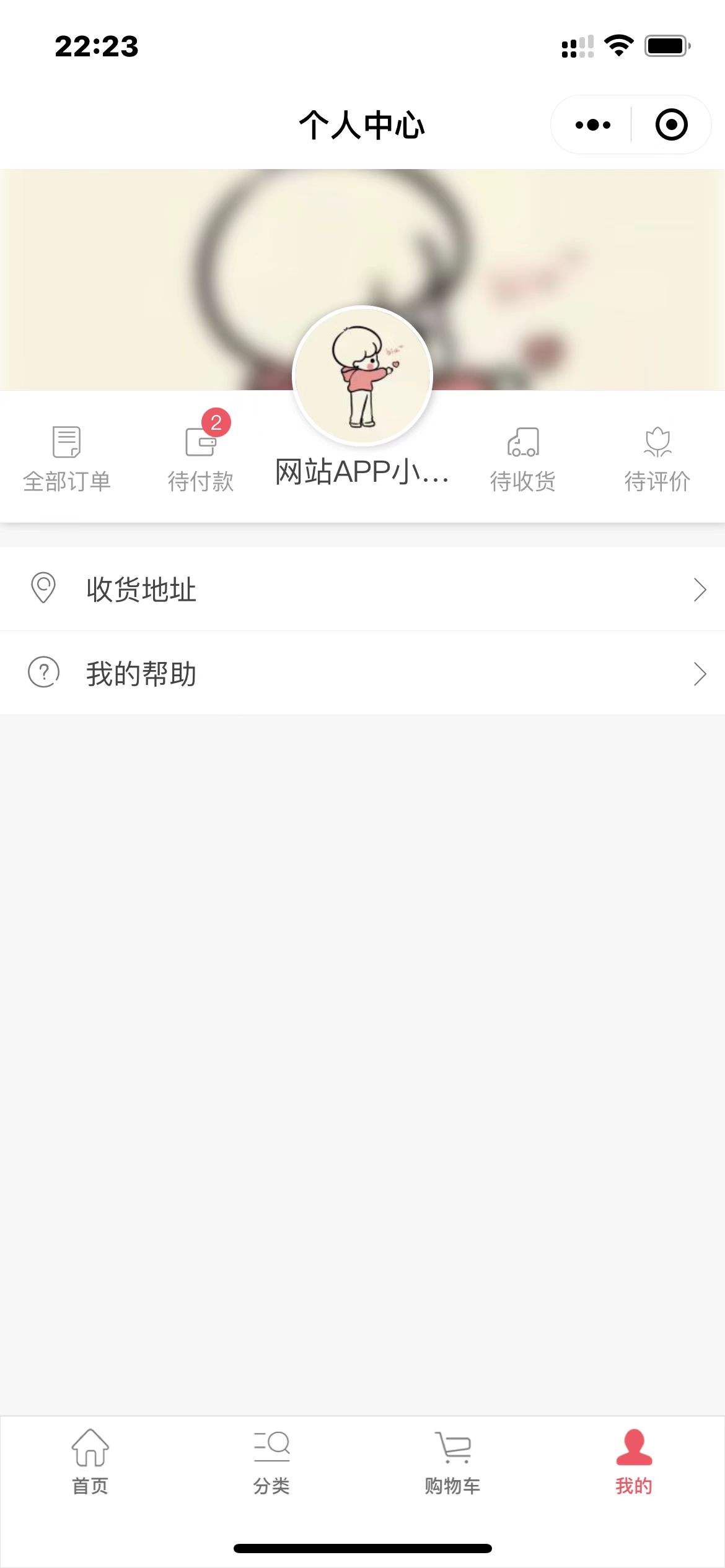This screenshot has width=725, height=1568.
Task: Close the mini program via target icon
Action: tap(671, 125)
